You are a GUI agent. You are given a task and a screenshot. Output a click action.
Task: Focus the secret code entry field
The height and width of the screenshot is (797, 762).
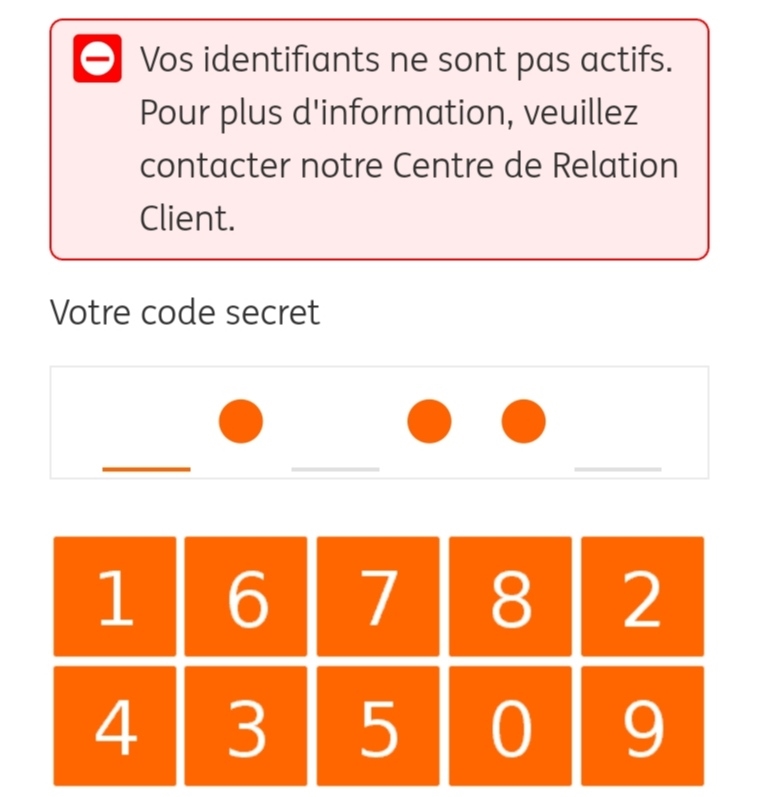[379, 422]
